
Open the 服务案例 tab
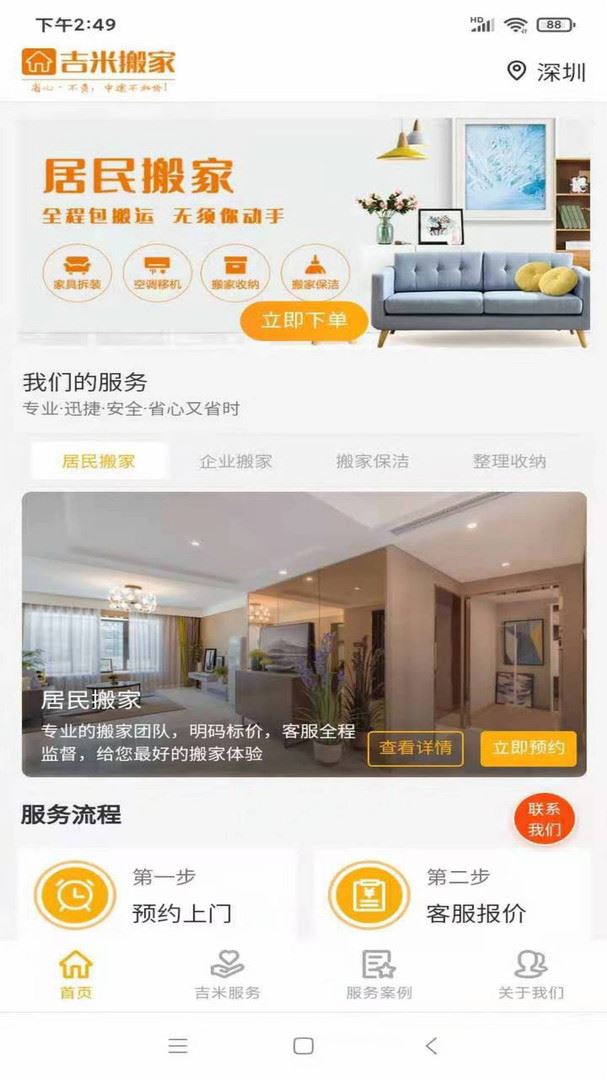379,975
